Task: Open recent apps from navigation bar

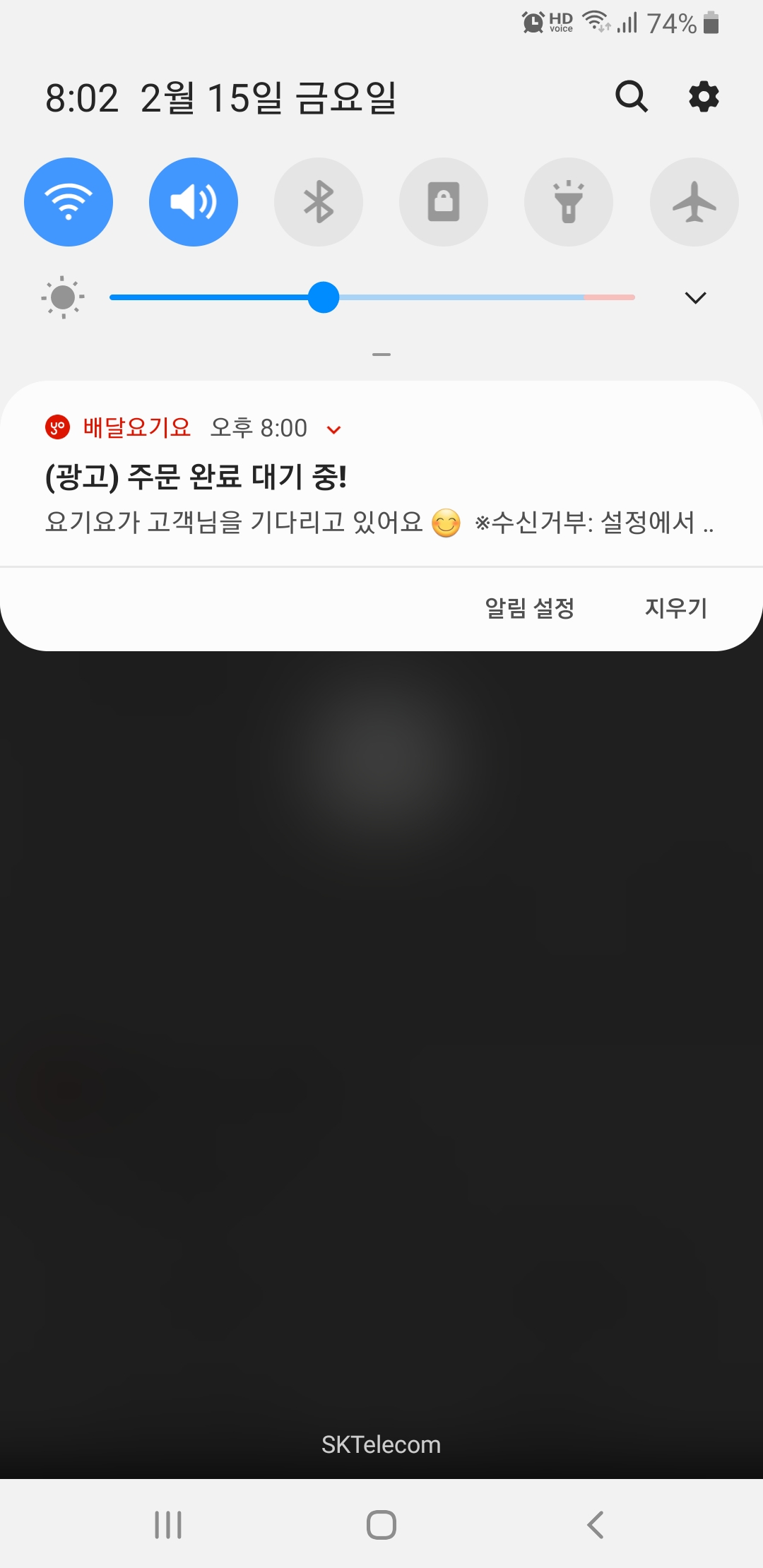Action: coord(168,1524)
